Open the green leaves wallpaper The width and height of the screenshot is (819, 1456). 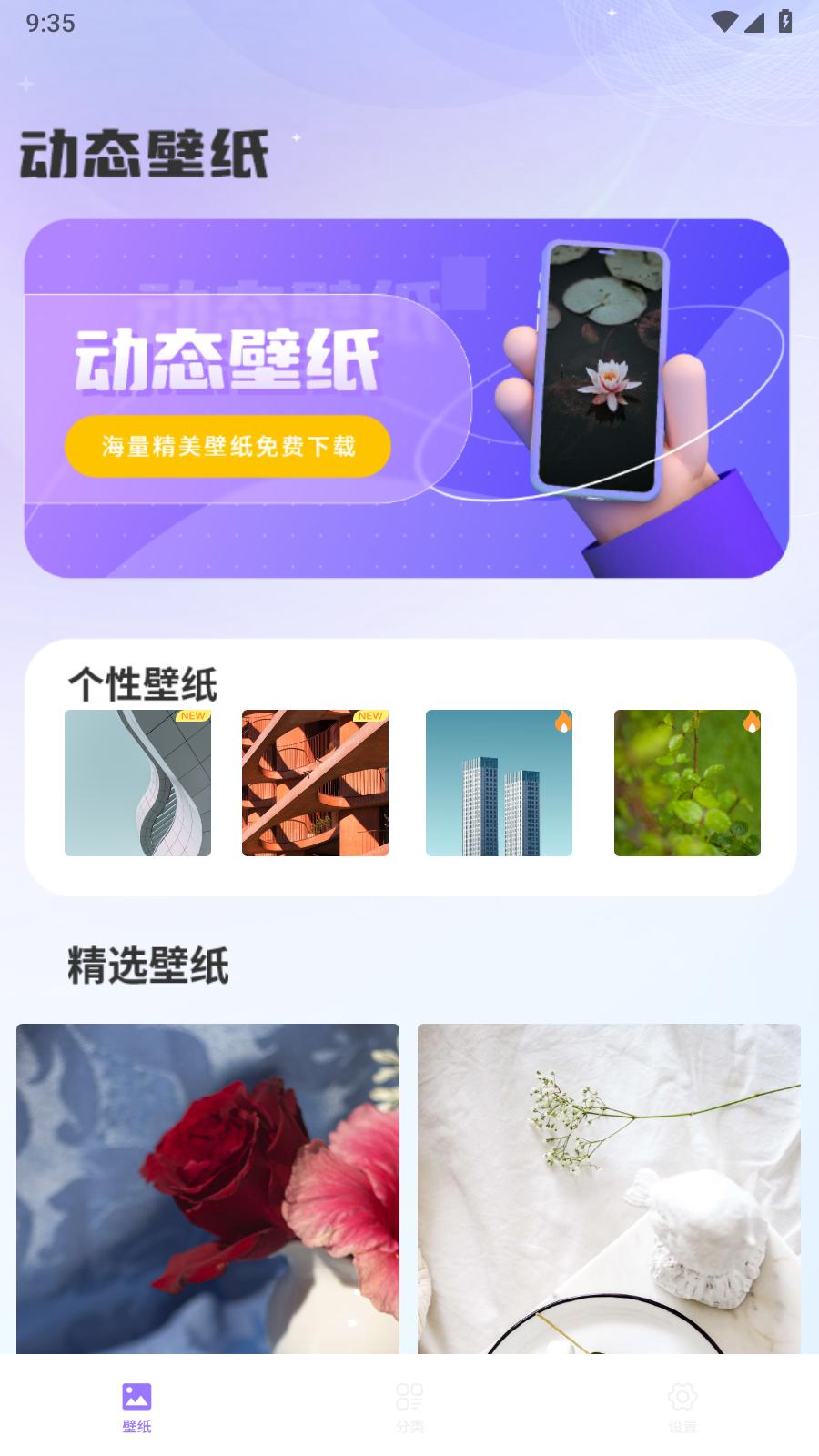(687, 783)
